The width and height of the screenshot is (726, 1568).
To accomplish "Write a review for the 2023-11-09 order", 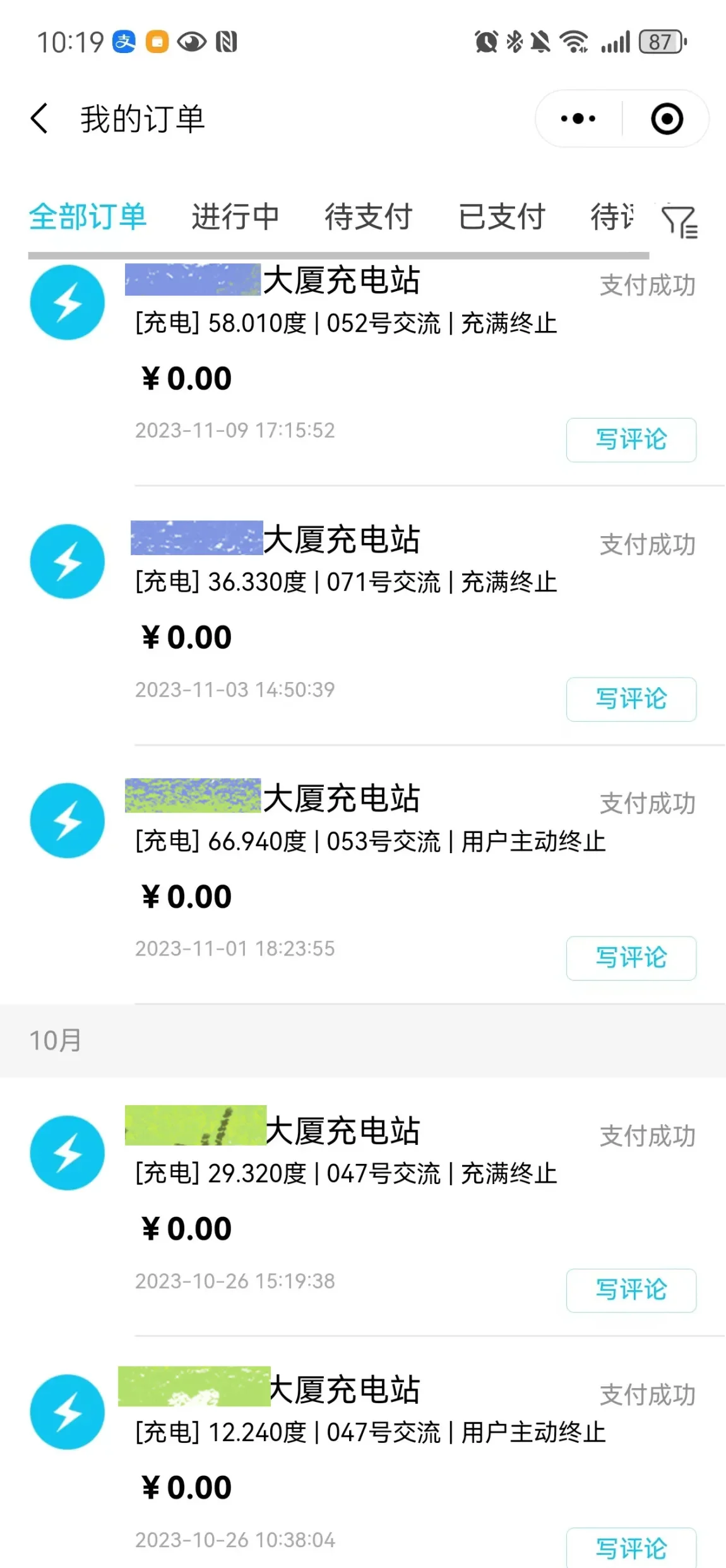I will pos(631,440).
